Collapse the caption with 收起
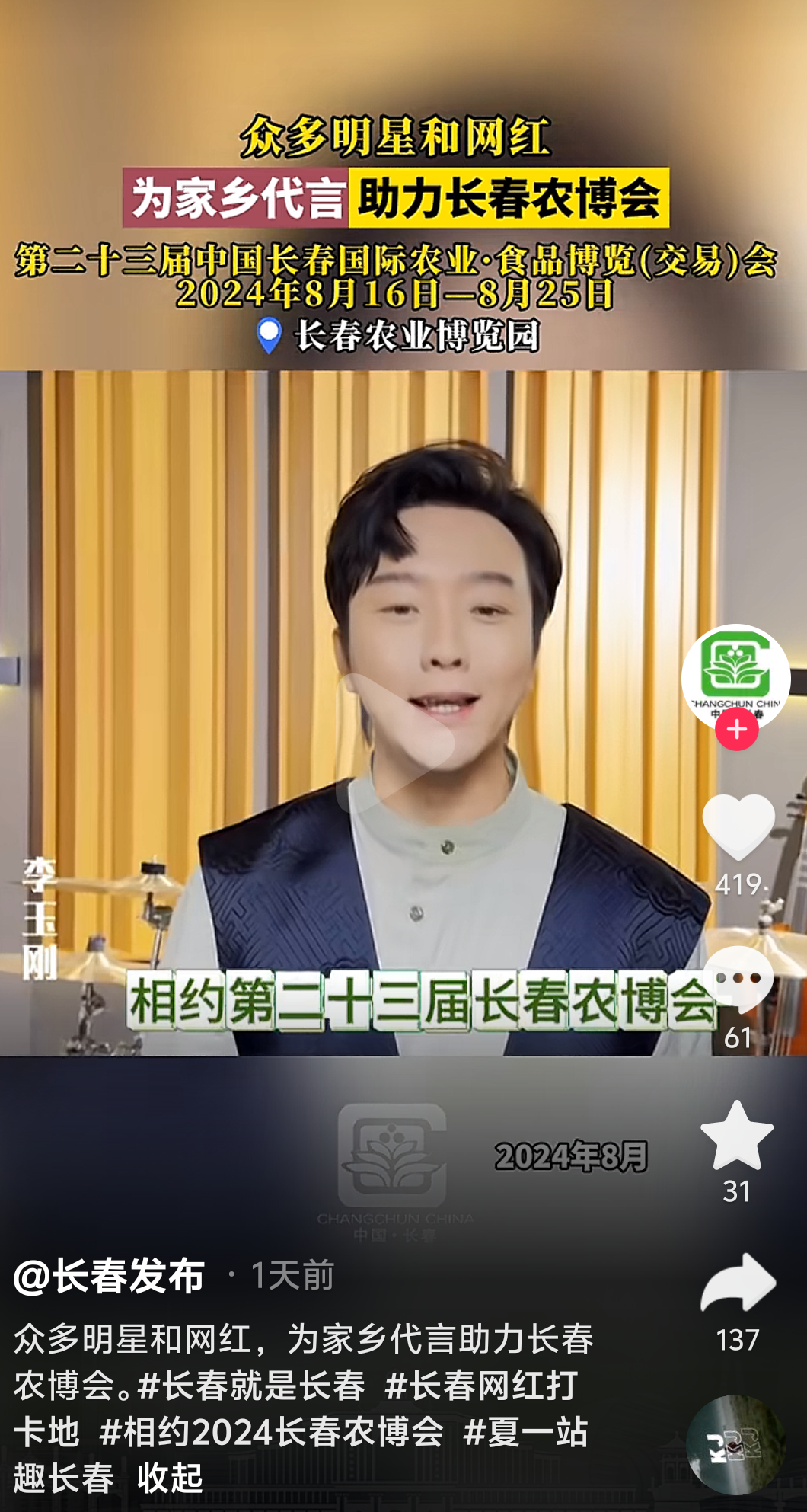The height and width of the screenshot is (1512, 807). (x=170, y=1478)
